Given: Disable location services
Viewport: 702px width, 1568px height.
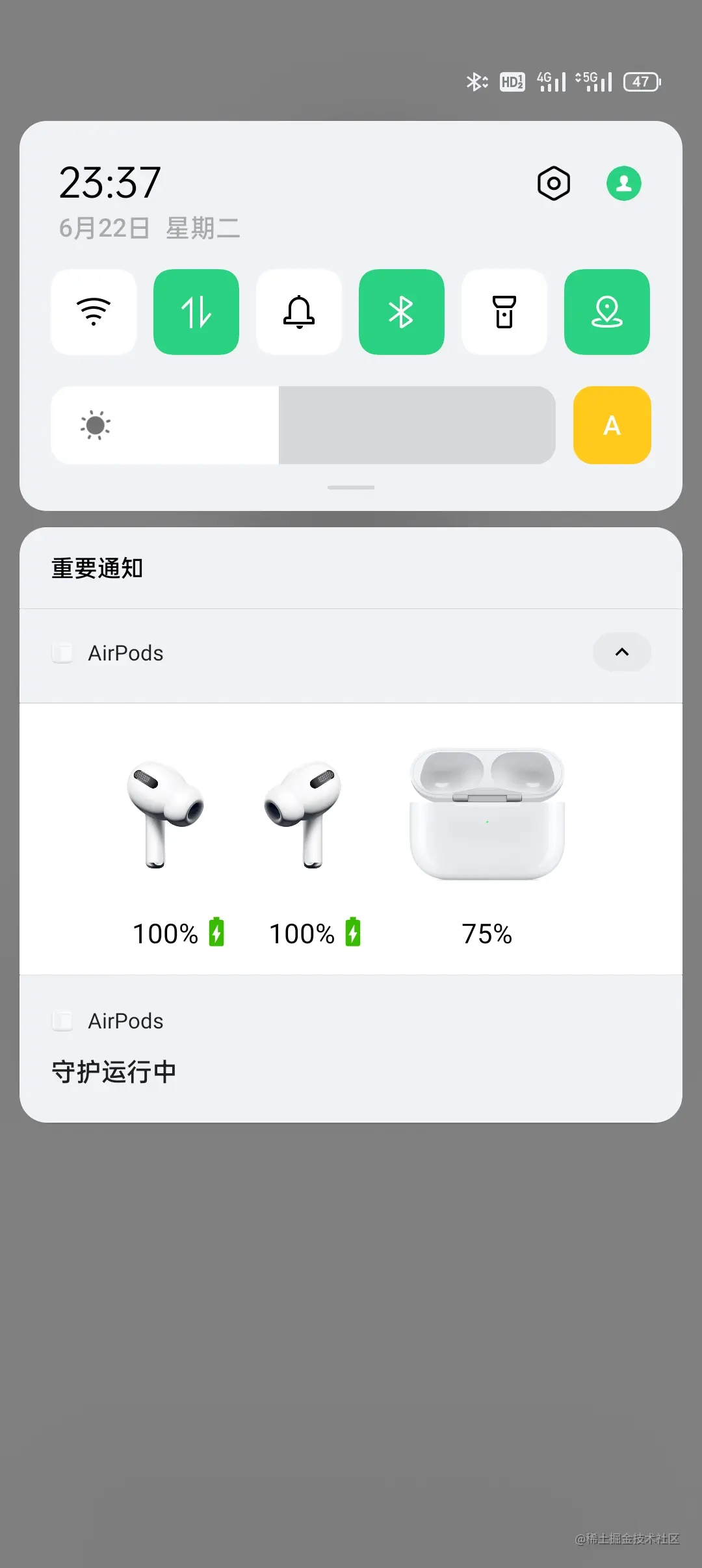Looking at the screenshot, I should click(607, 312).
